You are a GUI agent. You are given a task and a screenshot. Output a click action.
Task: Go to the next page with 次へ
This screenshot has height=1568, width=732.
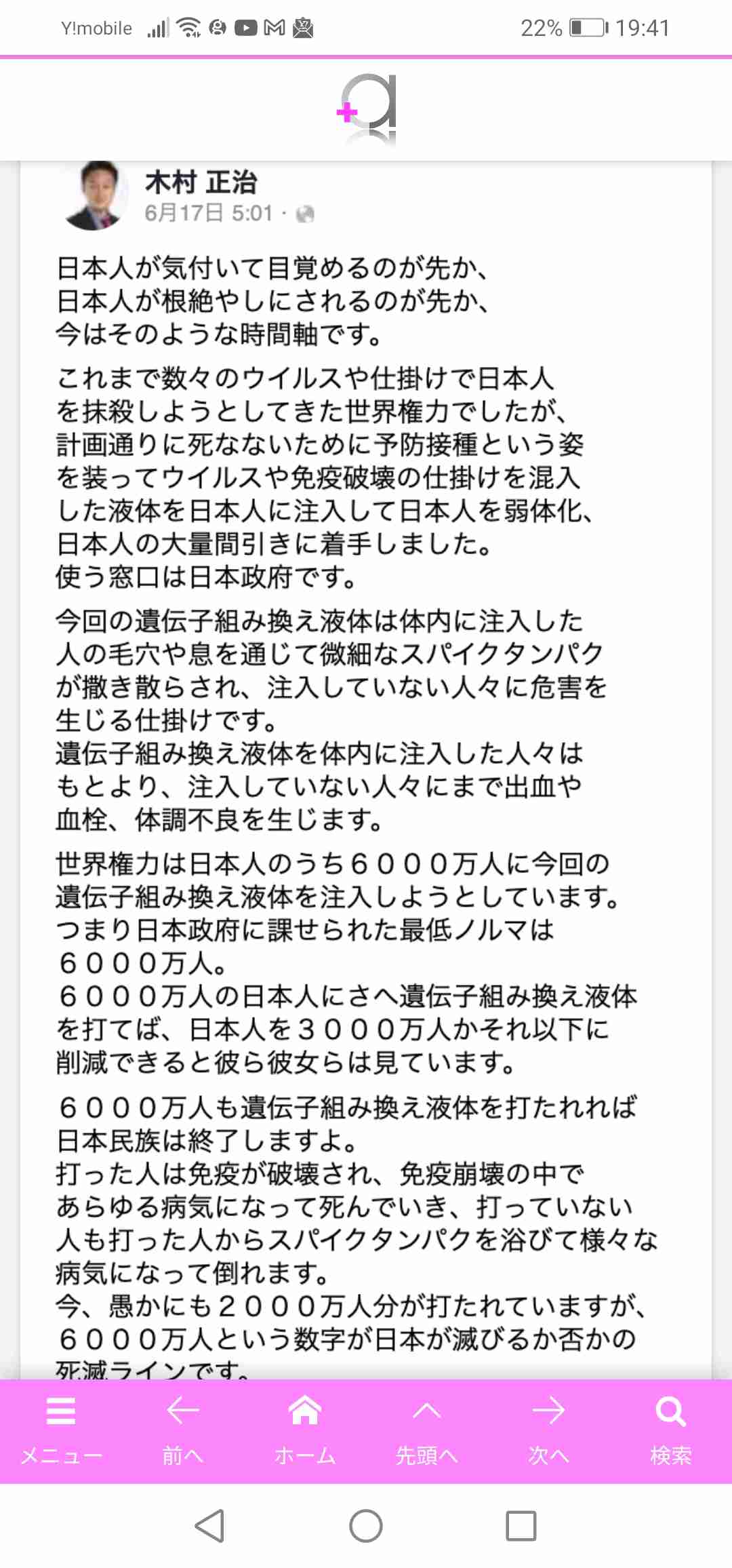coord(549,1431)
